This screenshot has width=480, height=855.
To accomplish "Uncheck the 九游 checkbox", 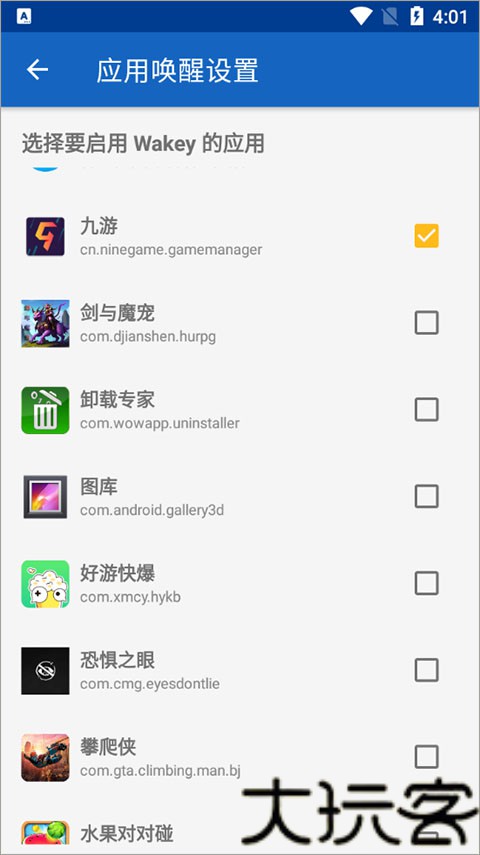I will point(426,236).
